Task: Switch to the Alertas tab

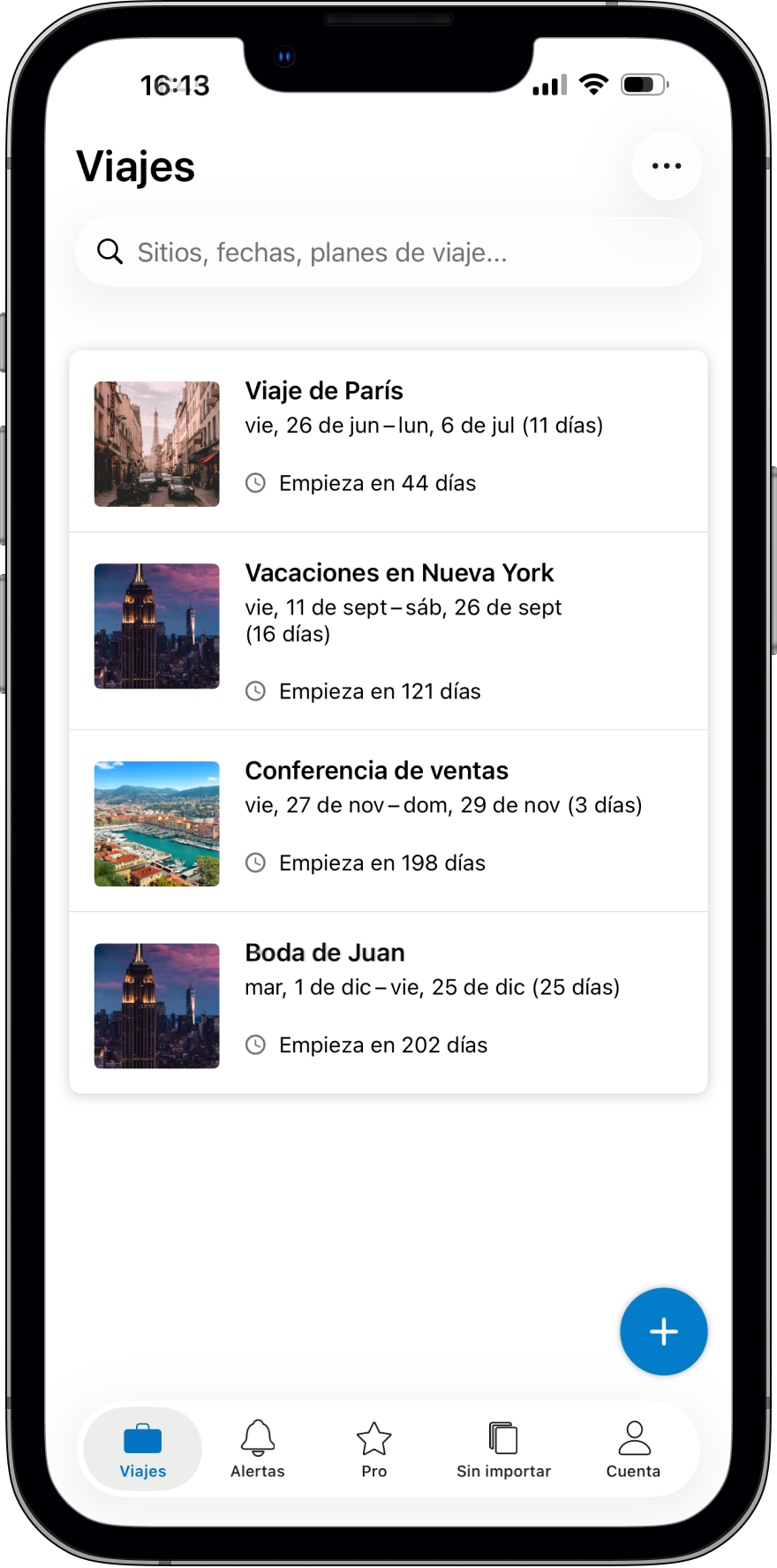Action: [x=258, y=1450]
